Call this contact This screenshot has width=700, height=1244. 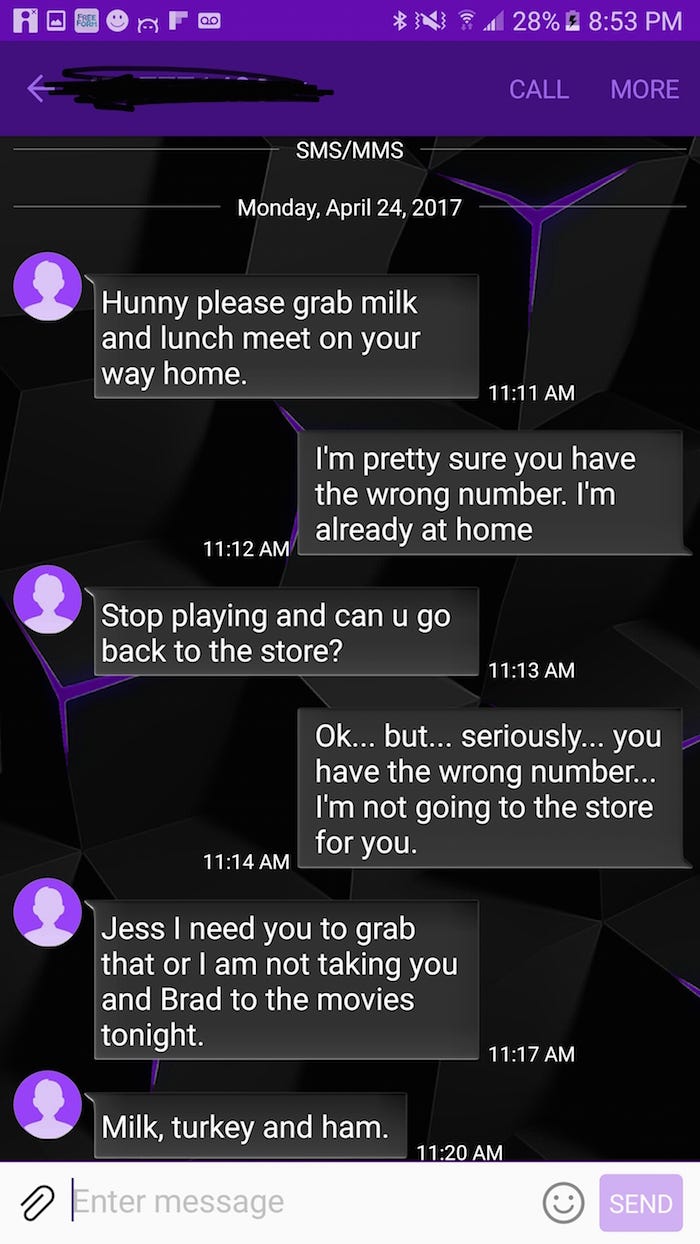538,89
